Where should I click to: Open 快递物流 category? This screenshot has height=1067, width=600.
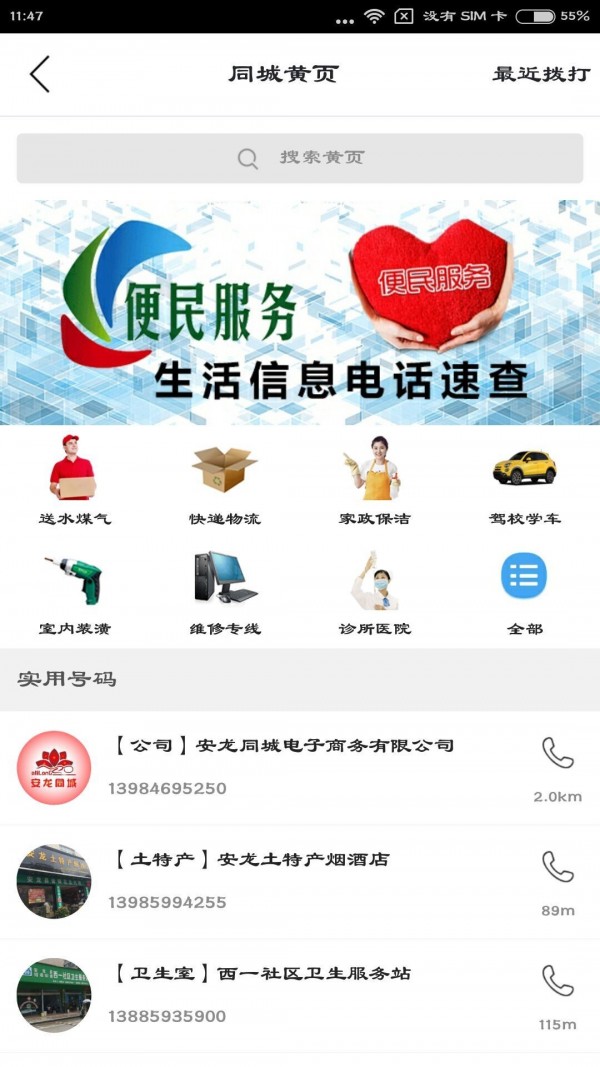point(225,480)
